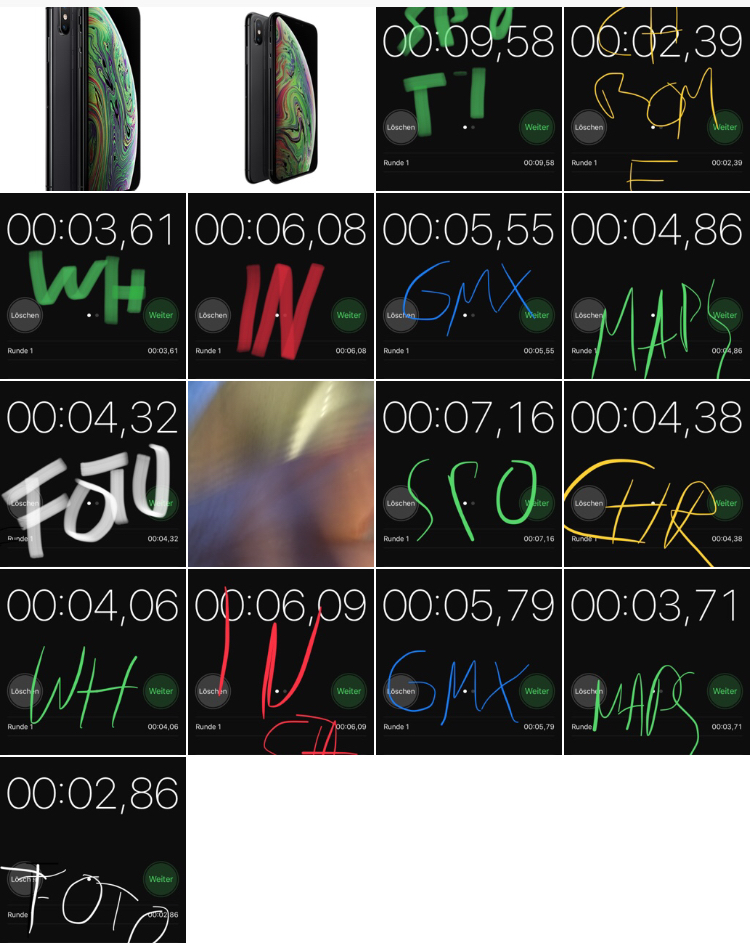Screen dimensions: 750x944
Task: Select the Runde 1 lap showing 00:02,39
Action: 658,160
